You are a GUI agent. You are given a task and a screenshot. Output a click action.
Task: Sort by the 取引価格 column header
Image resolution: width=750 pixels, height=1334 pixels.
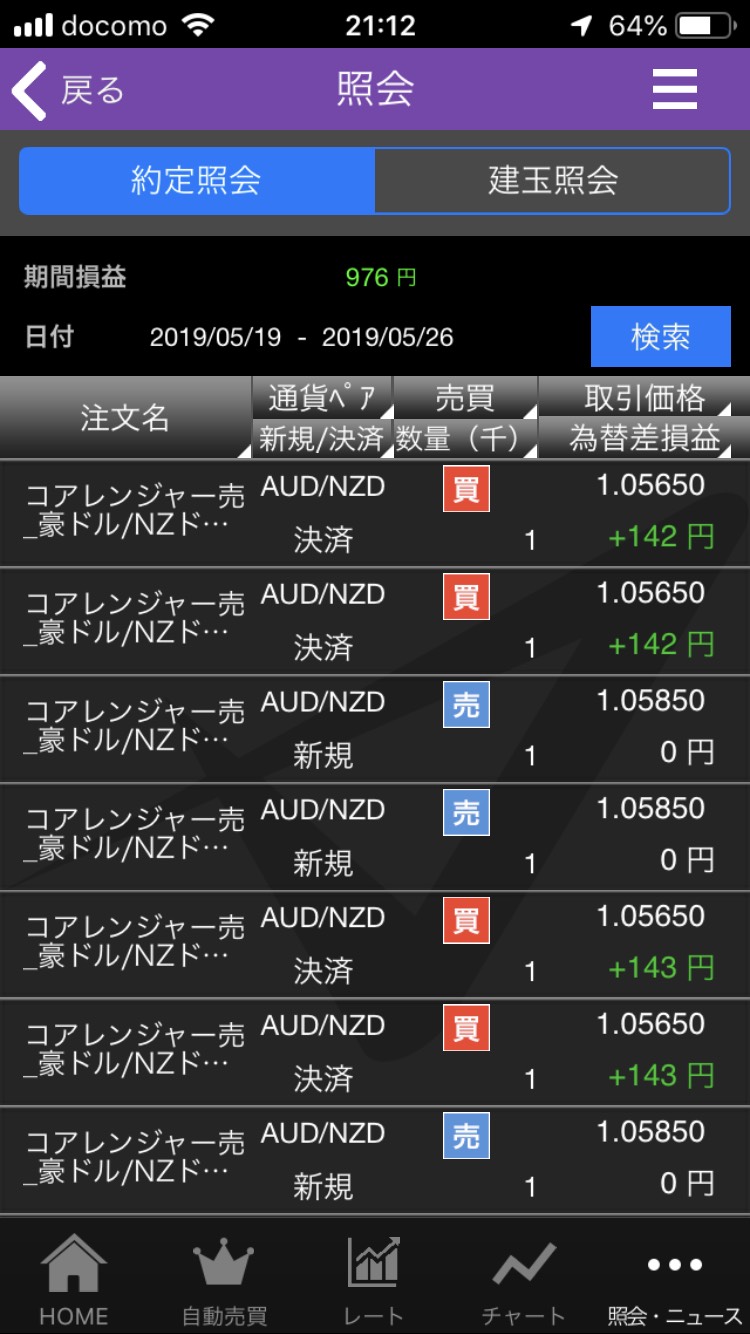[x=644, y=398]
